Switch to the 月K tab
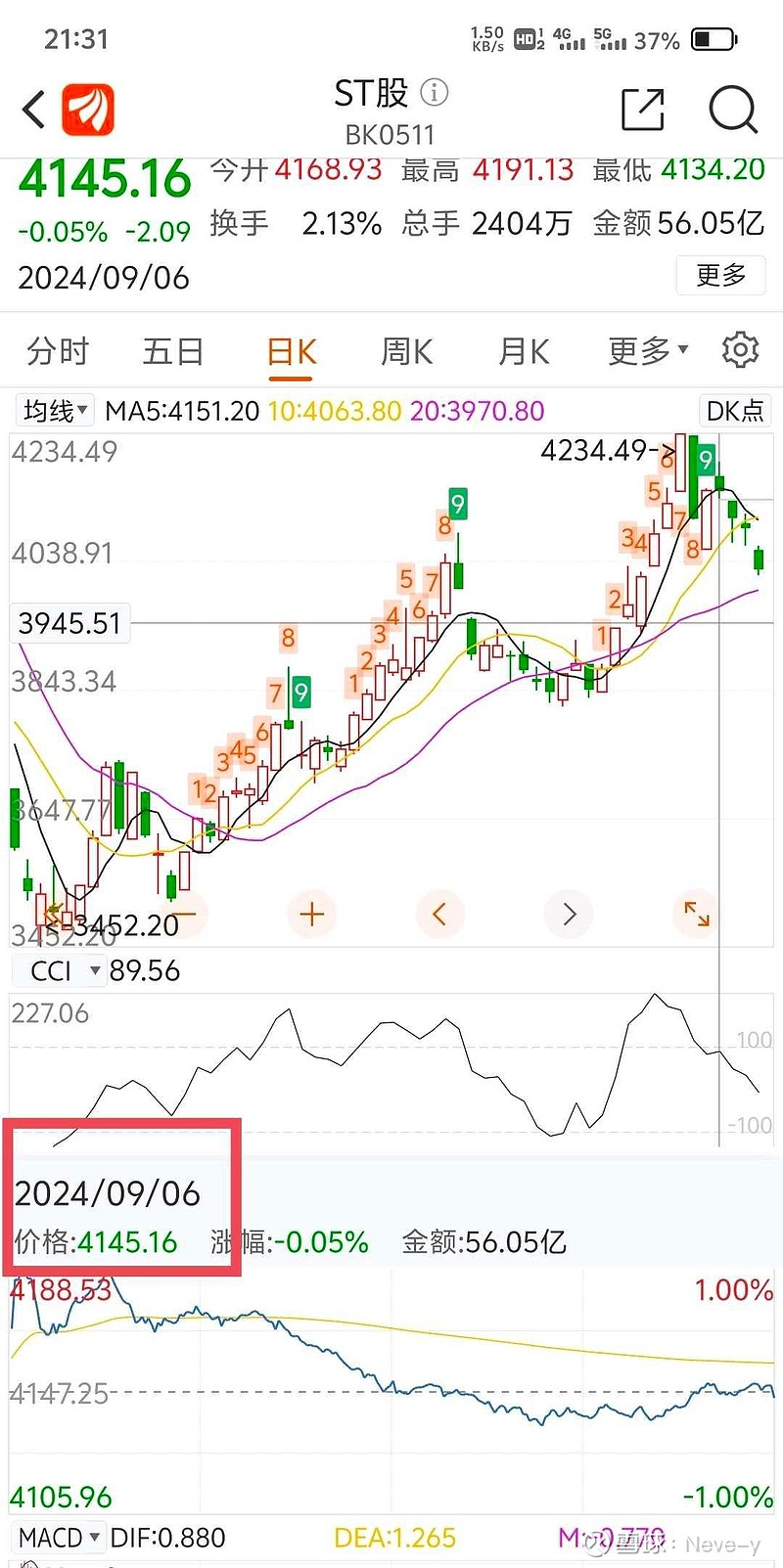 coord(524,351)
